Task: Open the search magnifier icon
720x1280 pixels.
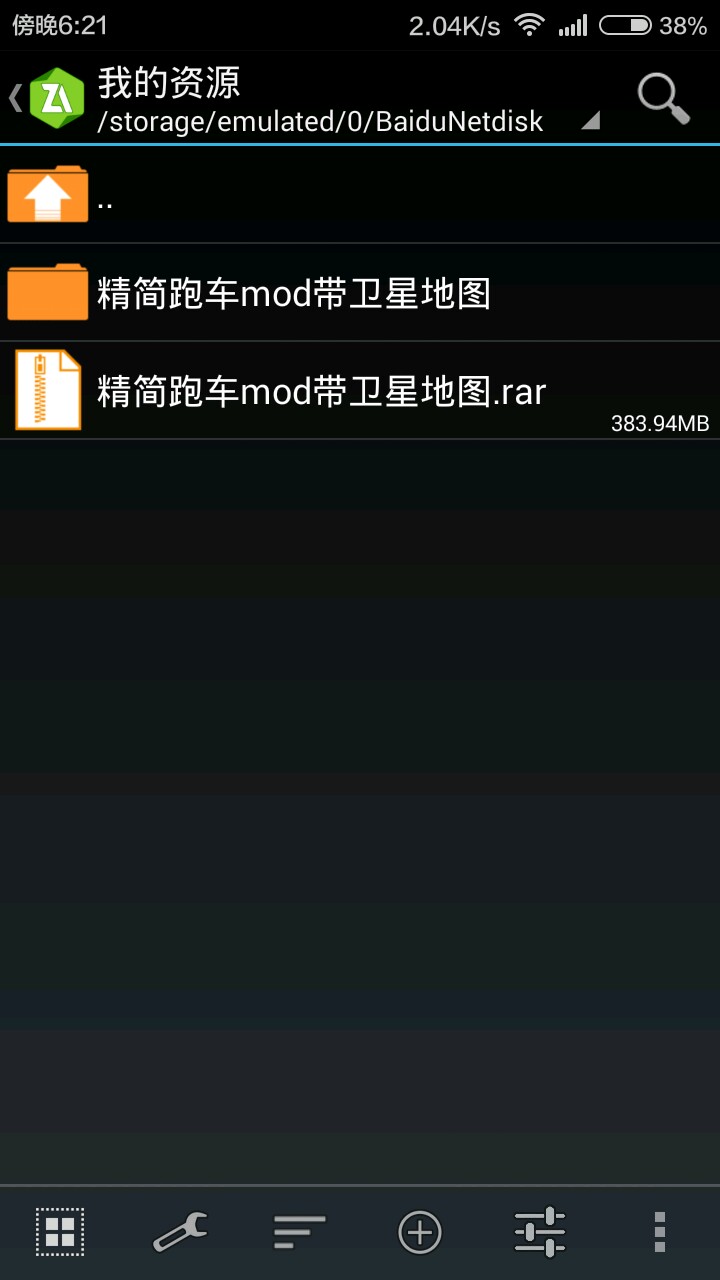Action: coord(663,98)
